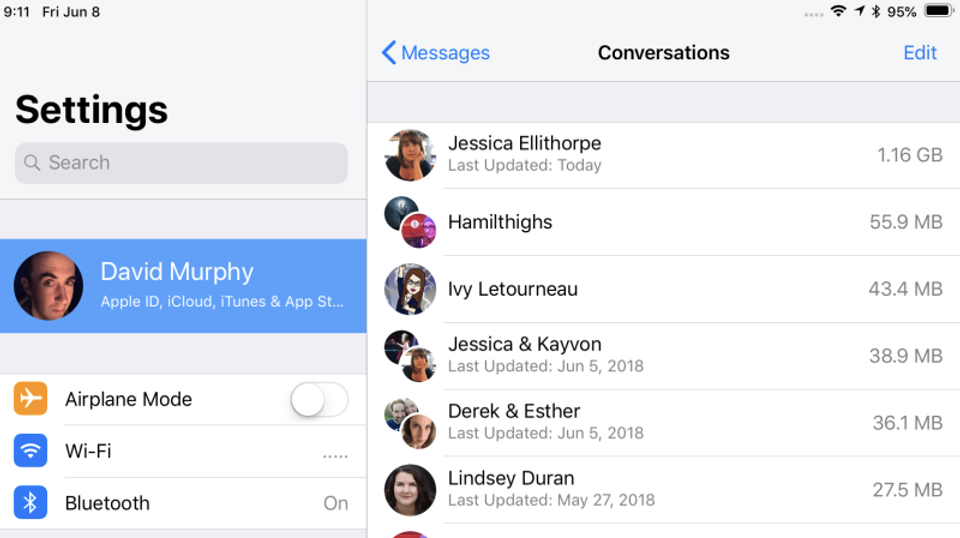Open Wi-Fi settings
This screenshot has width=960, height=538.
(183, 451)
